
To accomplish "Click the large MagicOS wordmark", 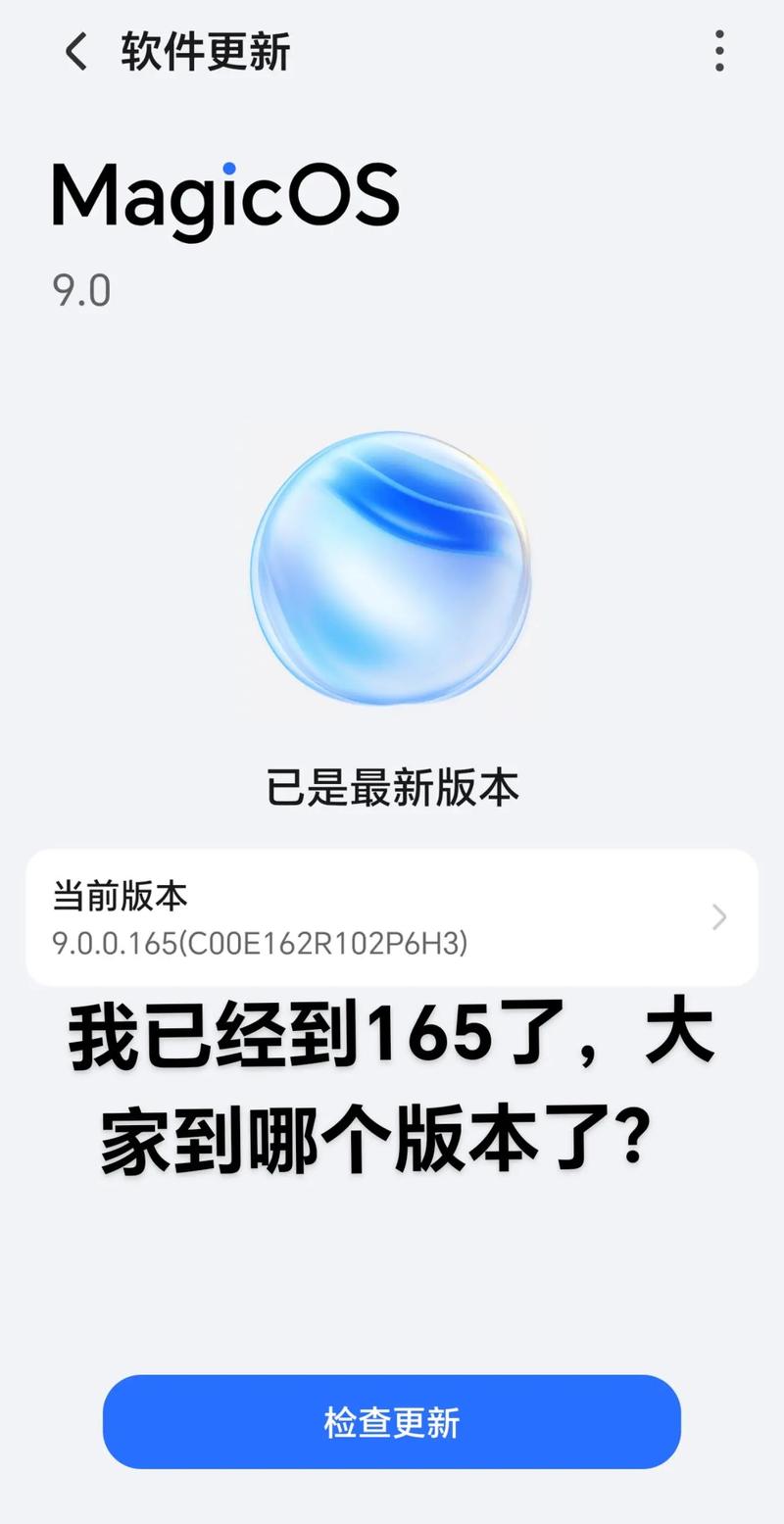I will (x=227, y=196).
